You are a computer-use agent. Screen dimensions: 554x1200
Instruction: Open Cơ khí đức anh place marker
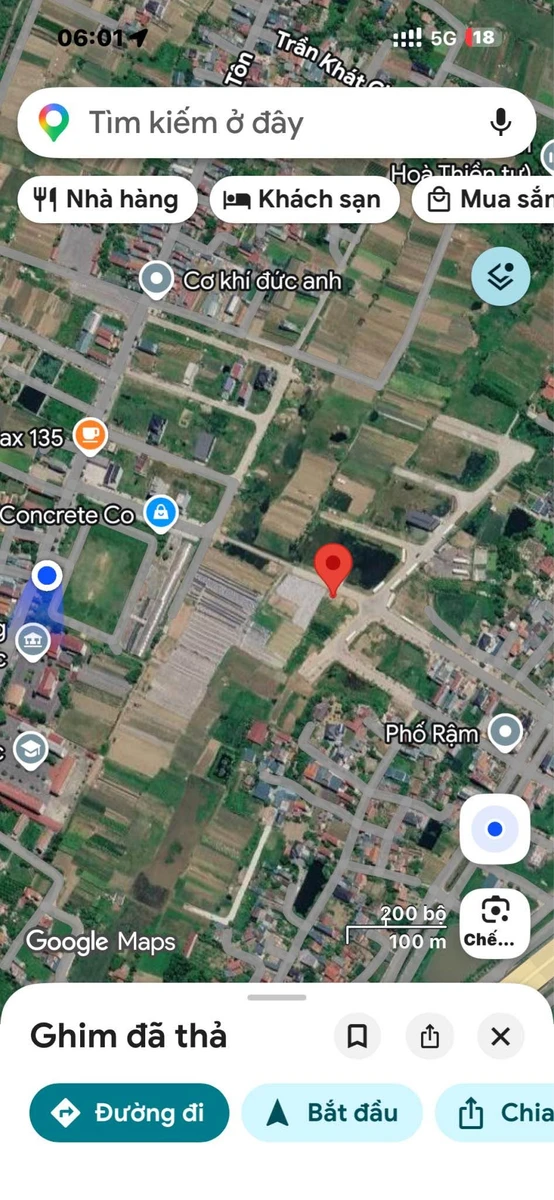[x=156, y=279]
